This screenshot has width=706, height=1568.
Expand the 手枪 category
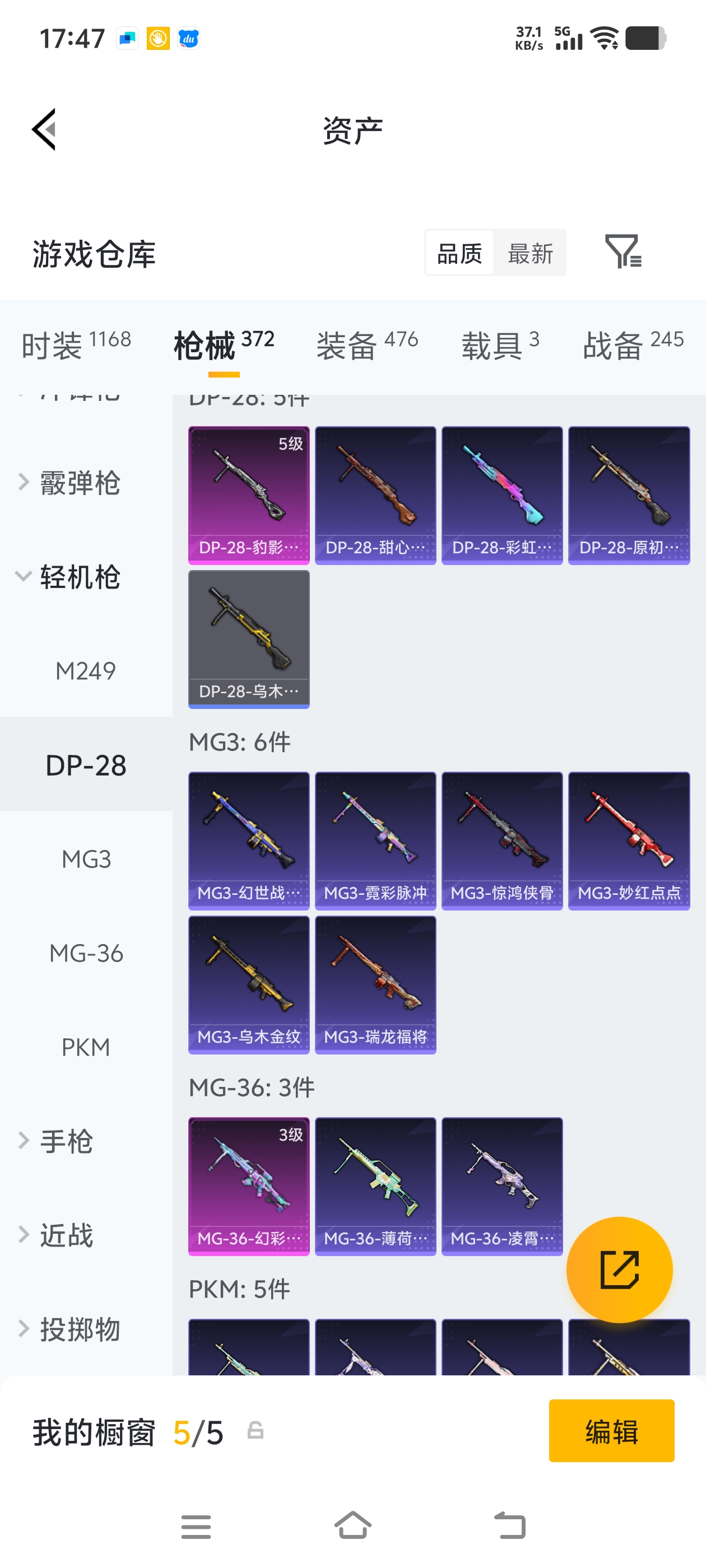(x=66, y=1141)
